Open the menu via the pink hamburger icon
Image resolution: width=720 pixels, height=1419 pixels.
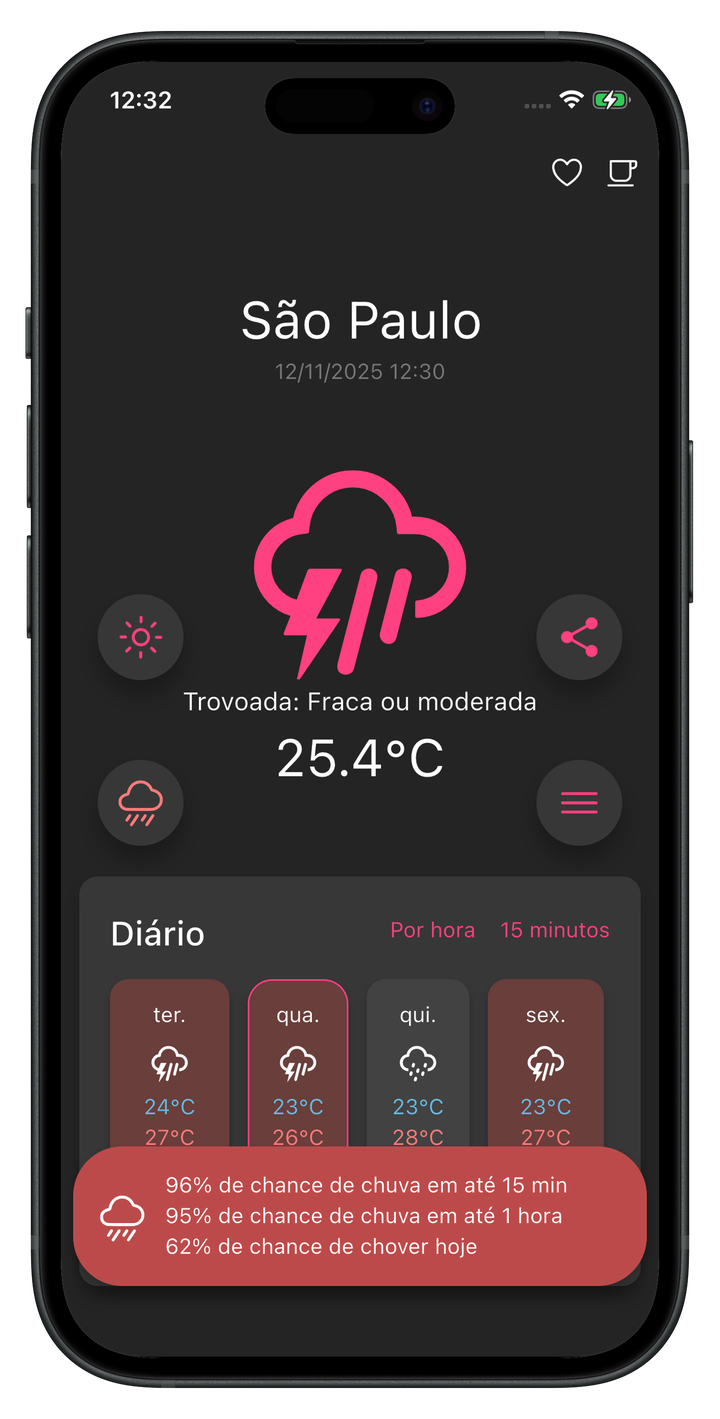tap(579, 802)
